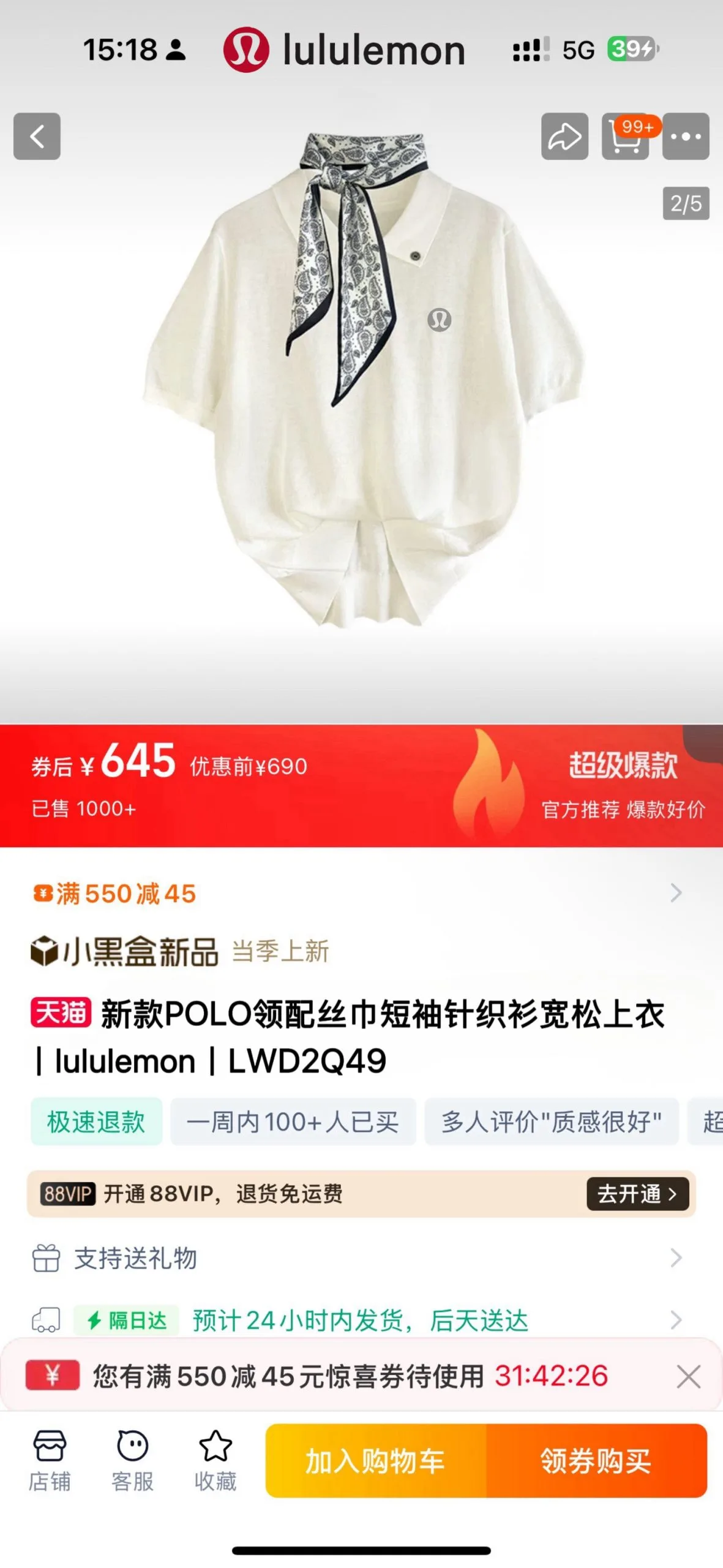The width and height of the screenshot is (723, 1568).
Task: Contact 客服 customer service
Action: [x=132, y=1460]
